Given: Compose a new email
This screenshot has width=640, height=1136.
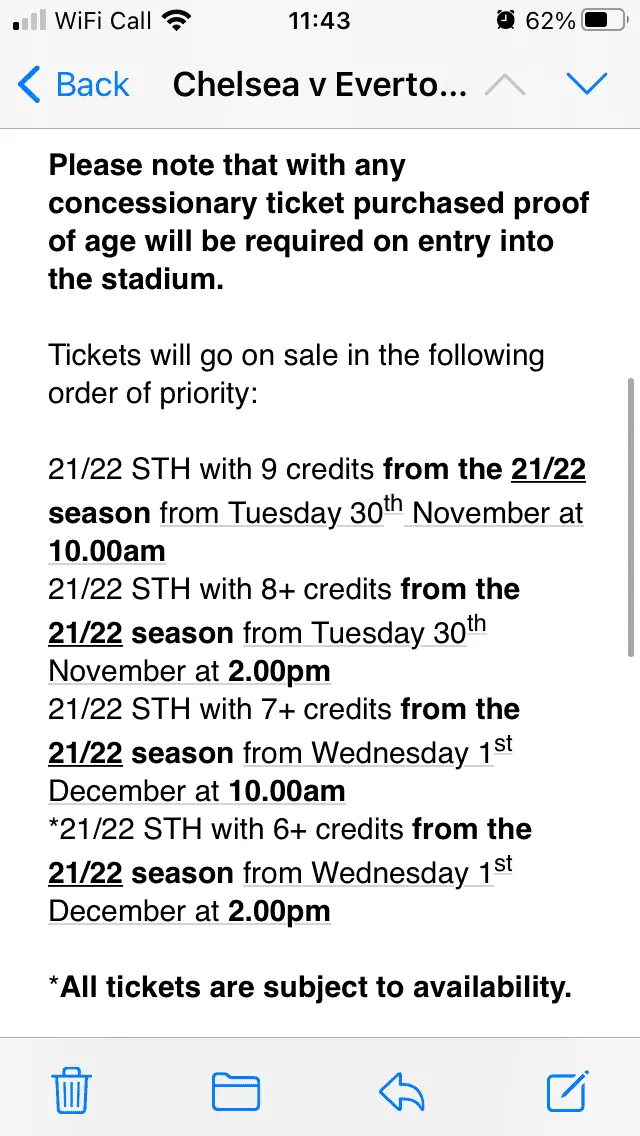Looking at the screenshot, I should pyautogui.click(x=567, y=1090).
